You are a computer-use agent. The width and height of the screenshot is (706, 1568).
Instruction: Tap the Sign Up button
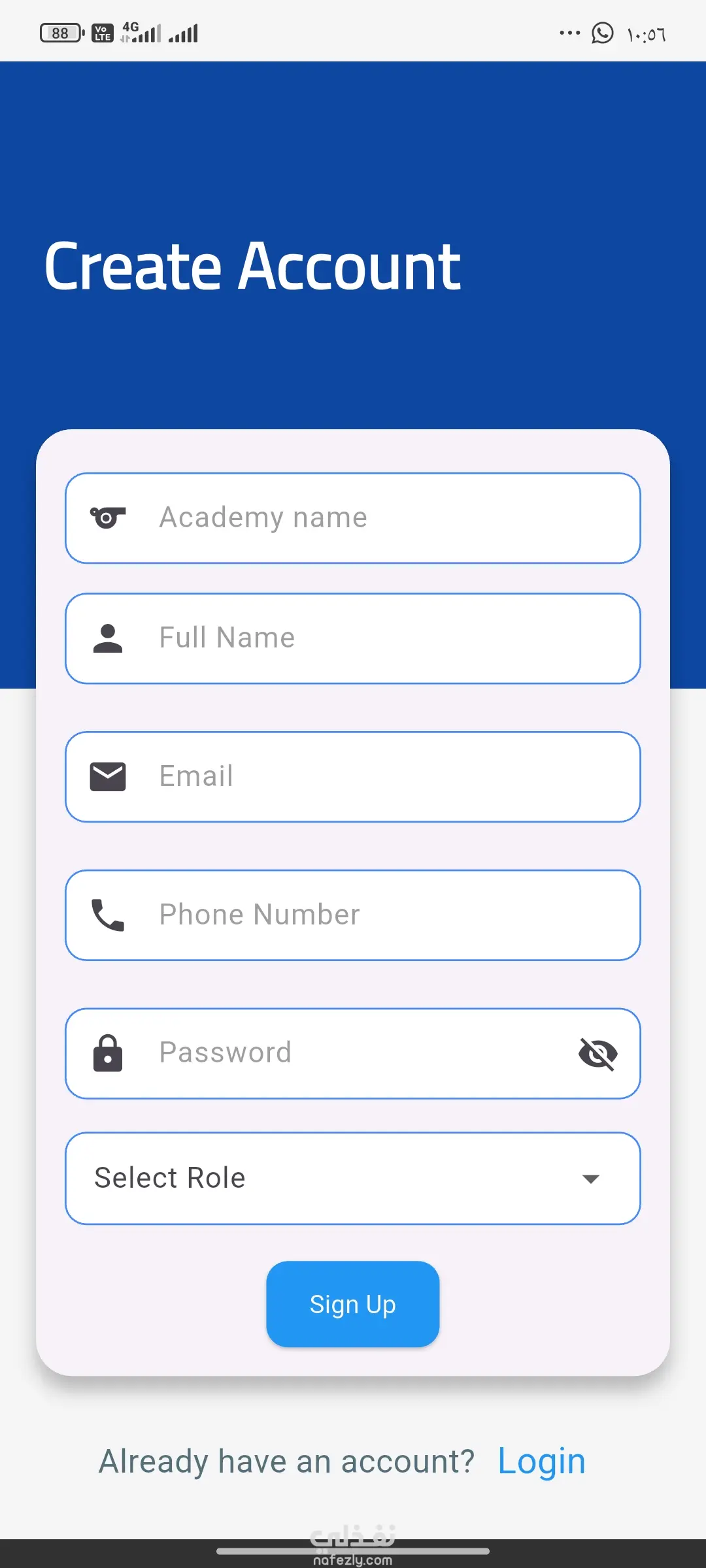(353, 1304)
